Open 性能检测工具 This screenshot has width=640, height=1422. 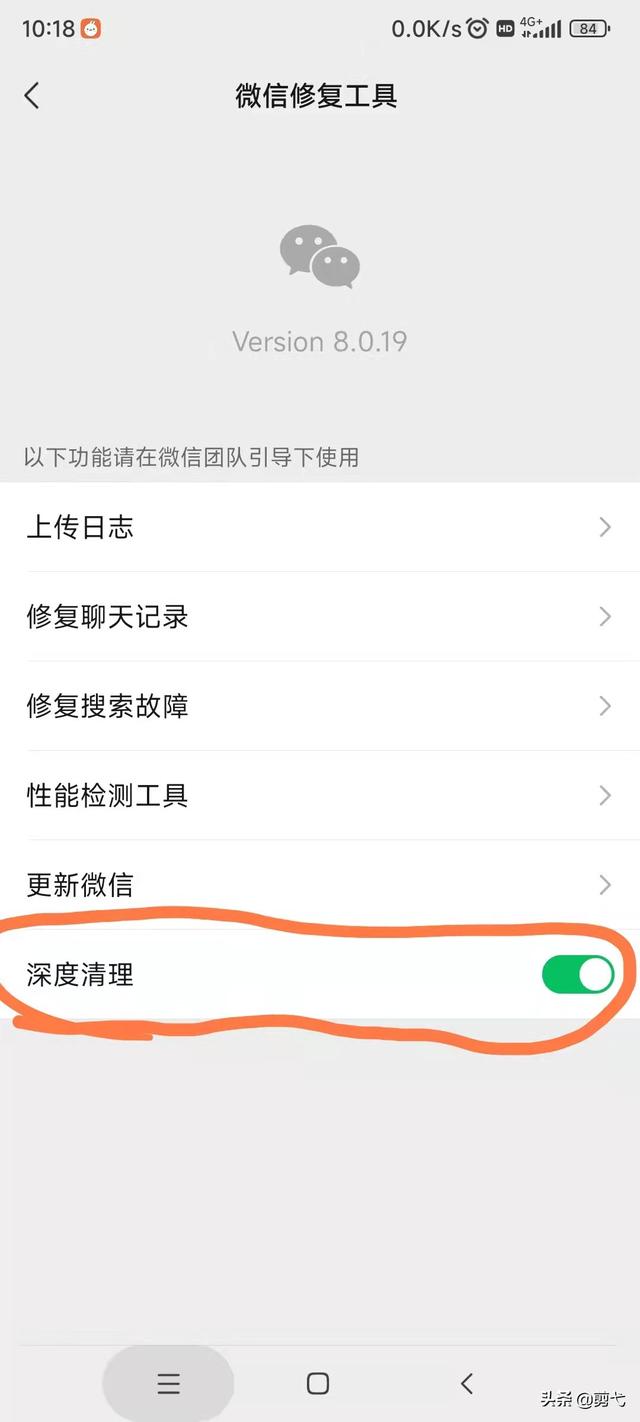(x=320, y=796)
